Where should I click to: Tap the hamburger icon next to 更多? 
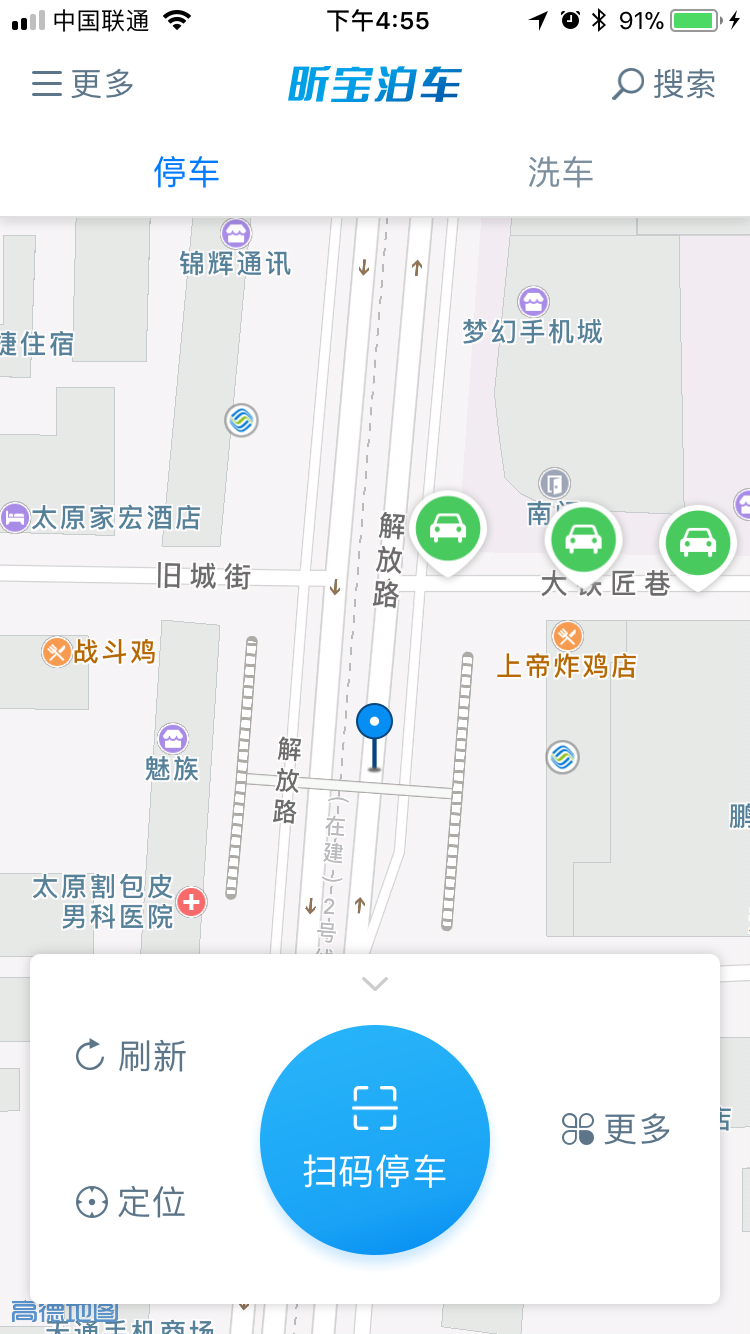(x=46, y=84)
